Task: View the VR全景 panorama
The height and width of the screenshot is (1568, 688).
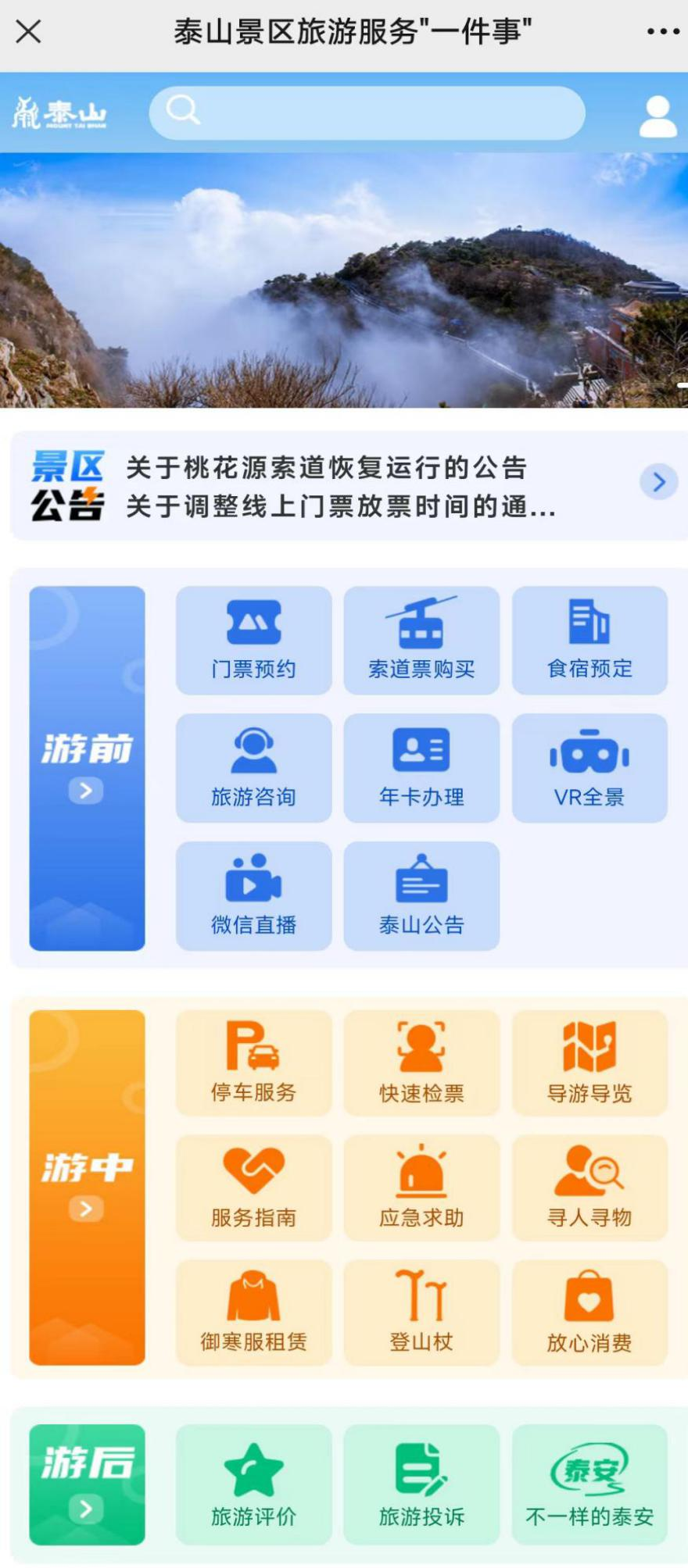Action: coord(589,768)
